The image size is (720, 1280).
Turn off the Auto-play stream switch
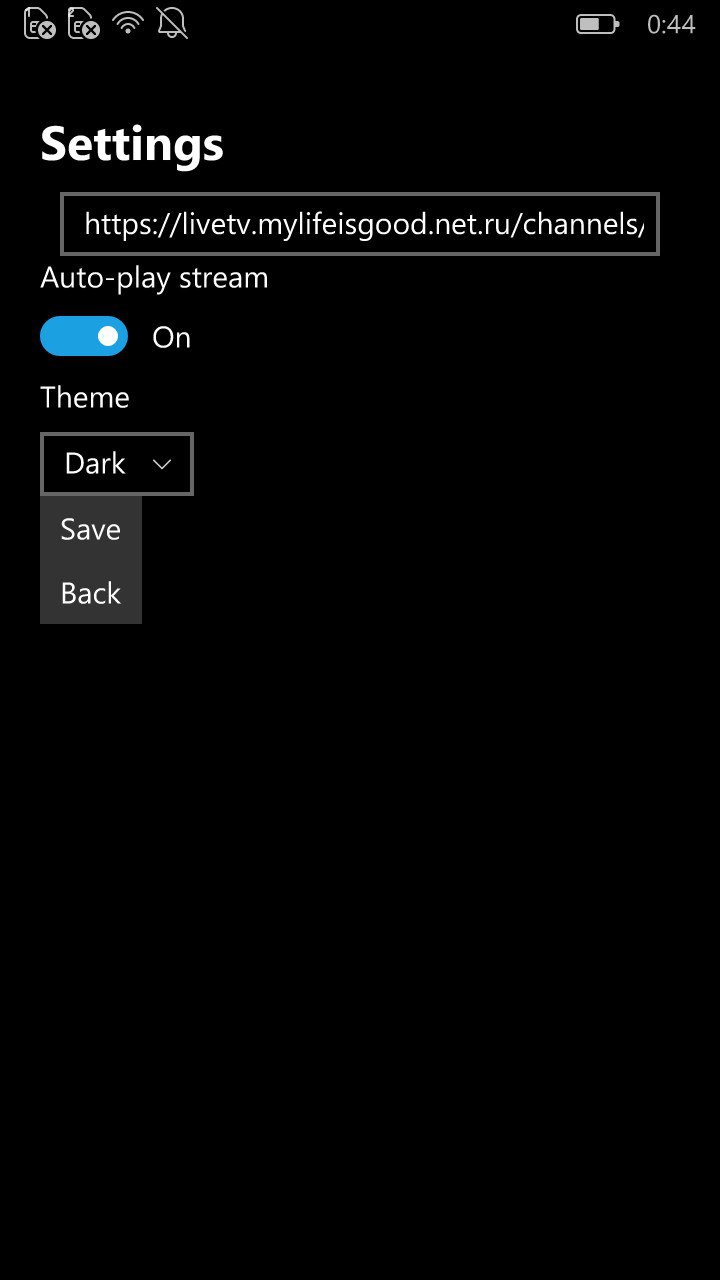[x=84, y=337]
